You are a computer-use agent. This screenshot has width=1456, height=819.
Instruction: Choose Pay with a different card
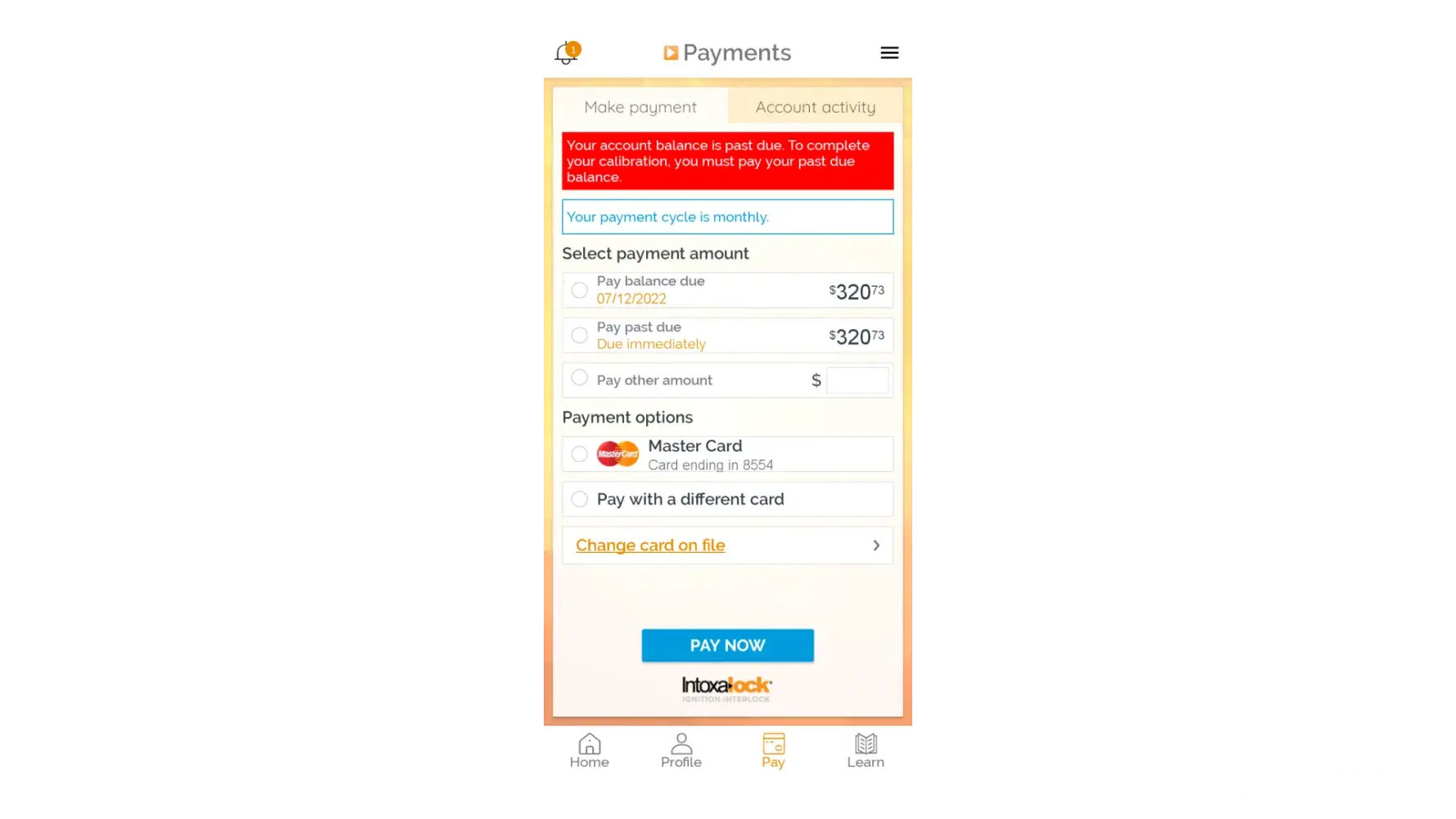pos(580,500)
